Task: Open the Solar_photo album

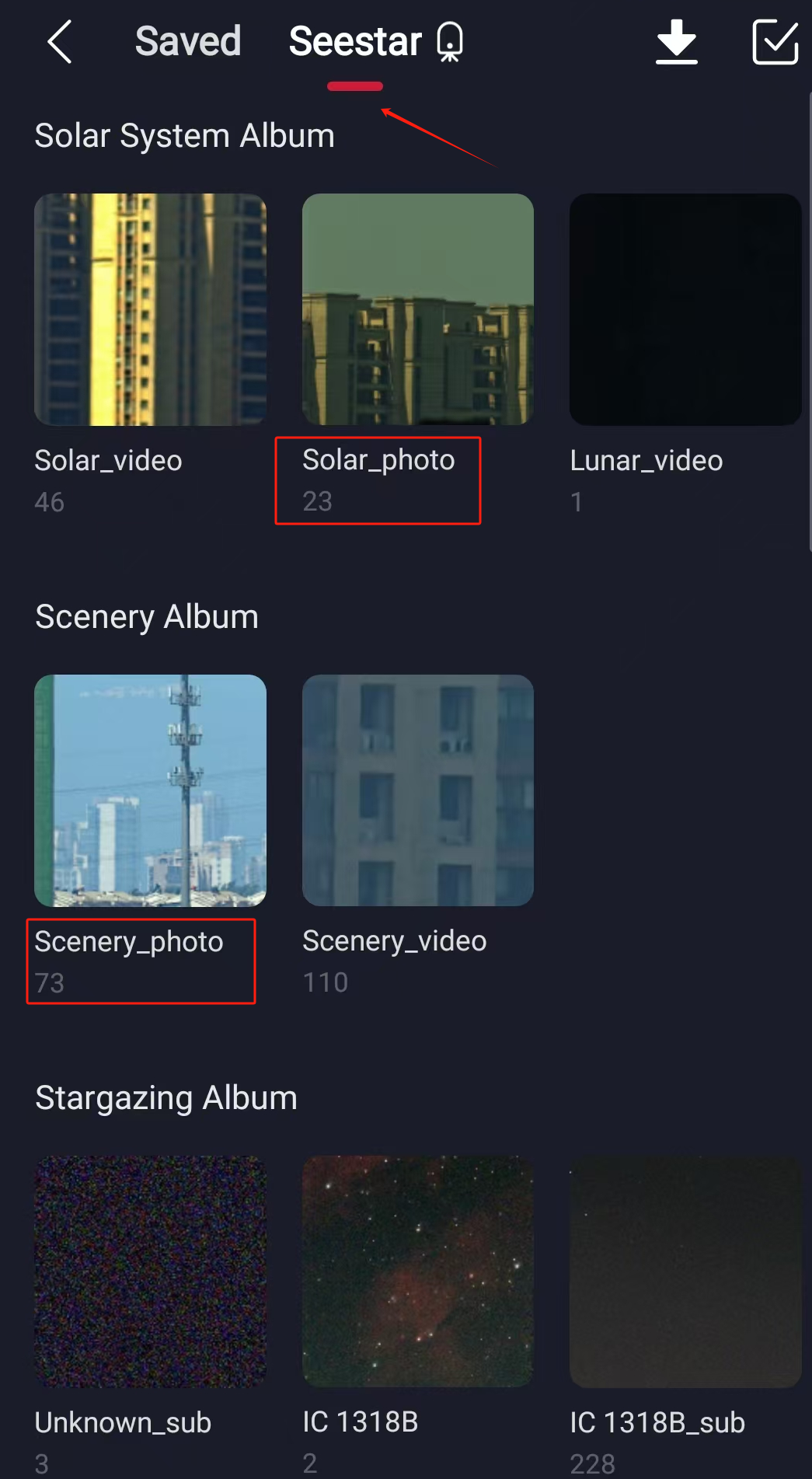Action: (x=417, y=309)
